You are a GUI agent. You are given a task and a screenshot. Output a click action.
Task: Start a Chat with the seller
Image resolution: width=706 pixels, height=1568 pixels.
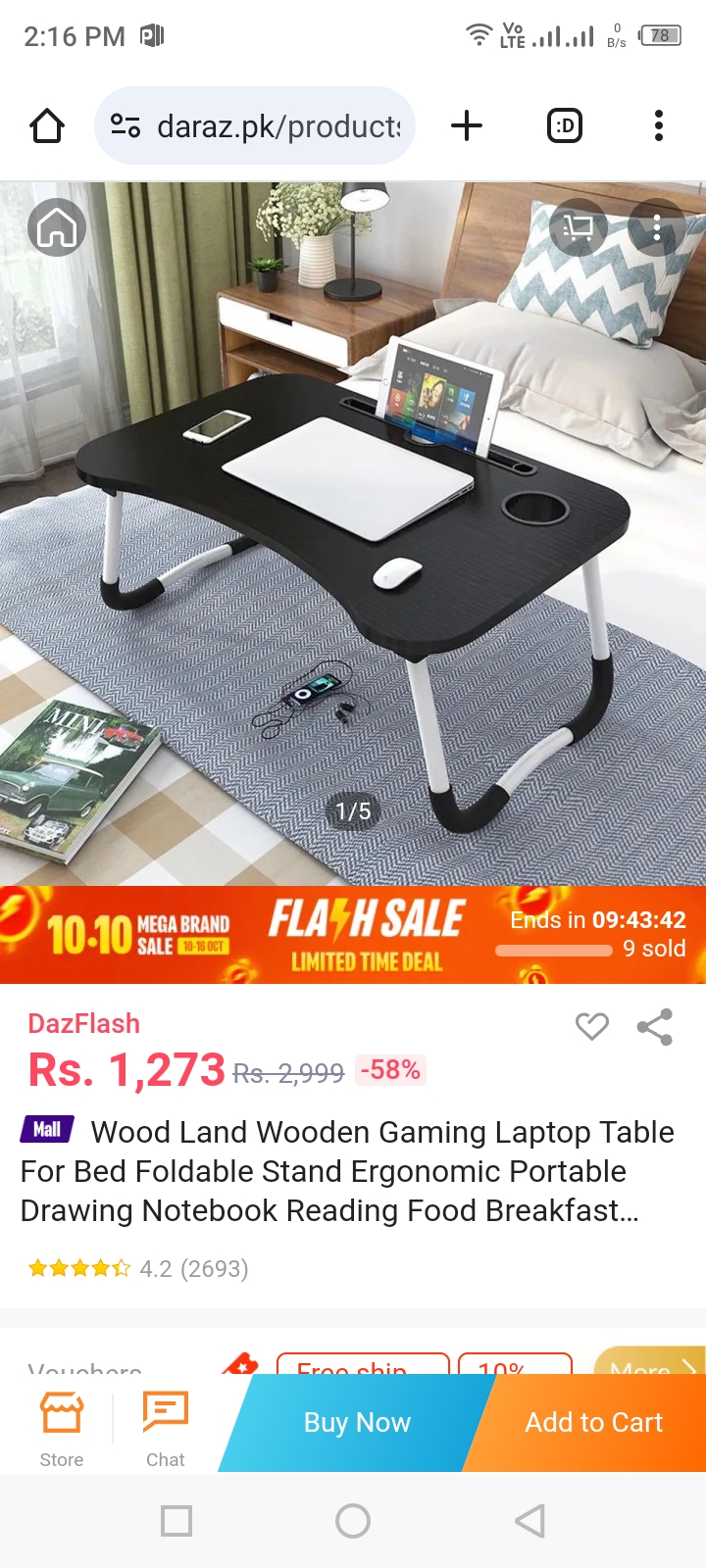165,1429
